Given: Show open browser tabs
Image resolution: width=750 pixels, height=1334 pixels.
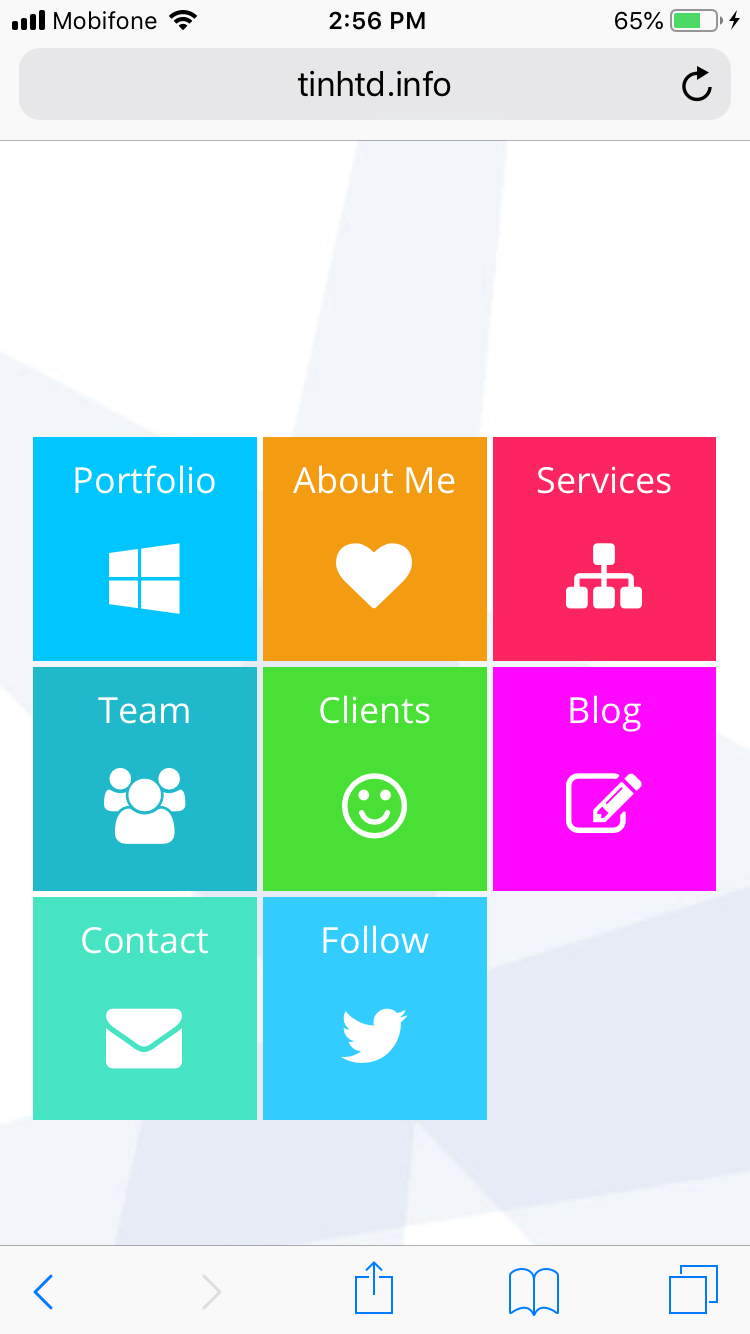Looking at the screenshot, I should 693,1290.
